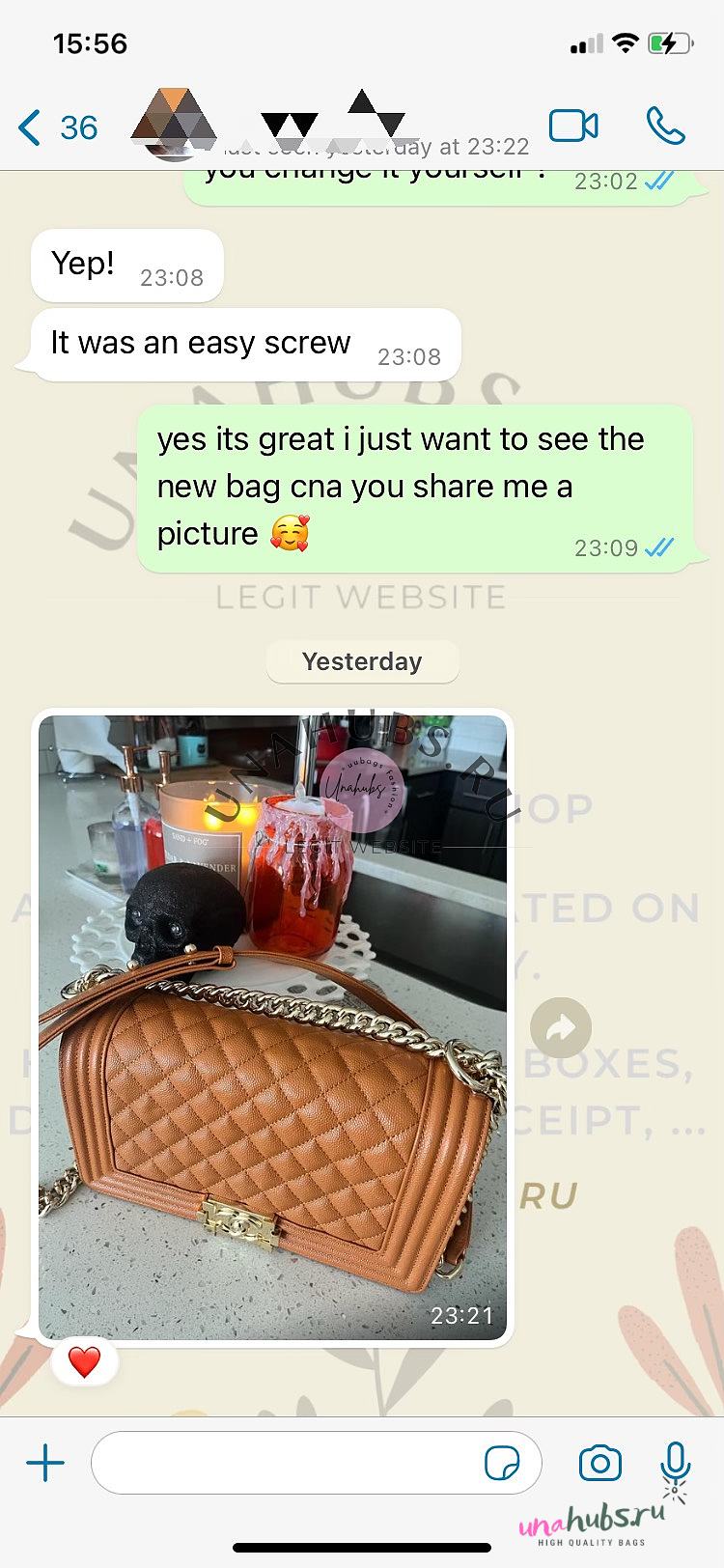Open the contact info header

[328, 127]
